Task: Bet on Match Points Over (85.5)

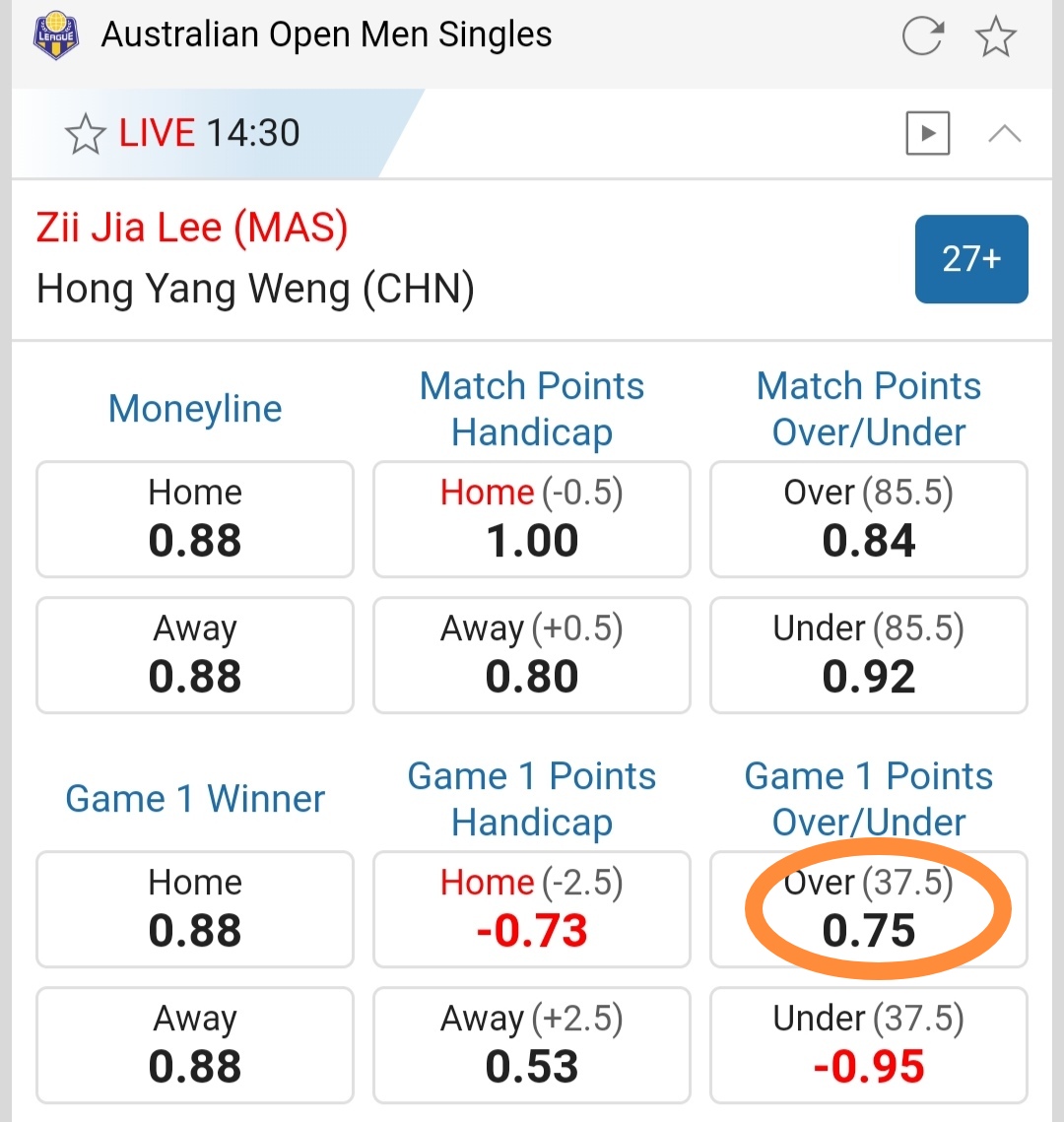Action: click(x=869, y=519)
